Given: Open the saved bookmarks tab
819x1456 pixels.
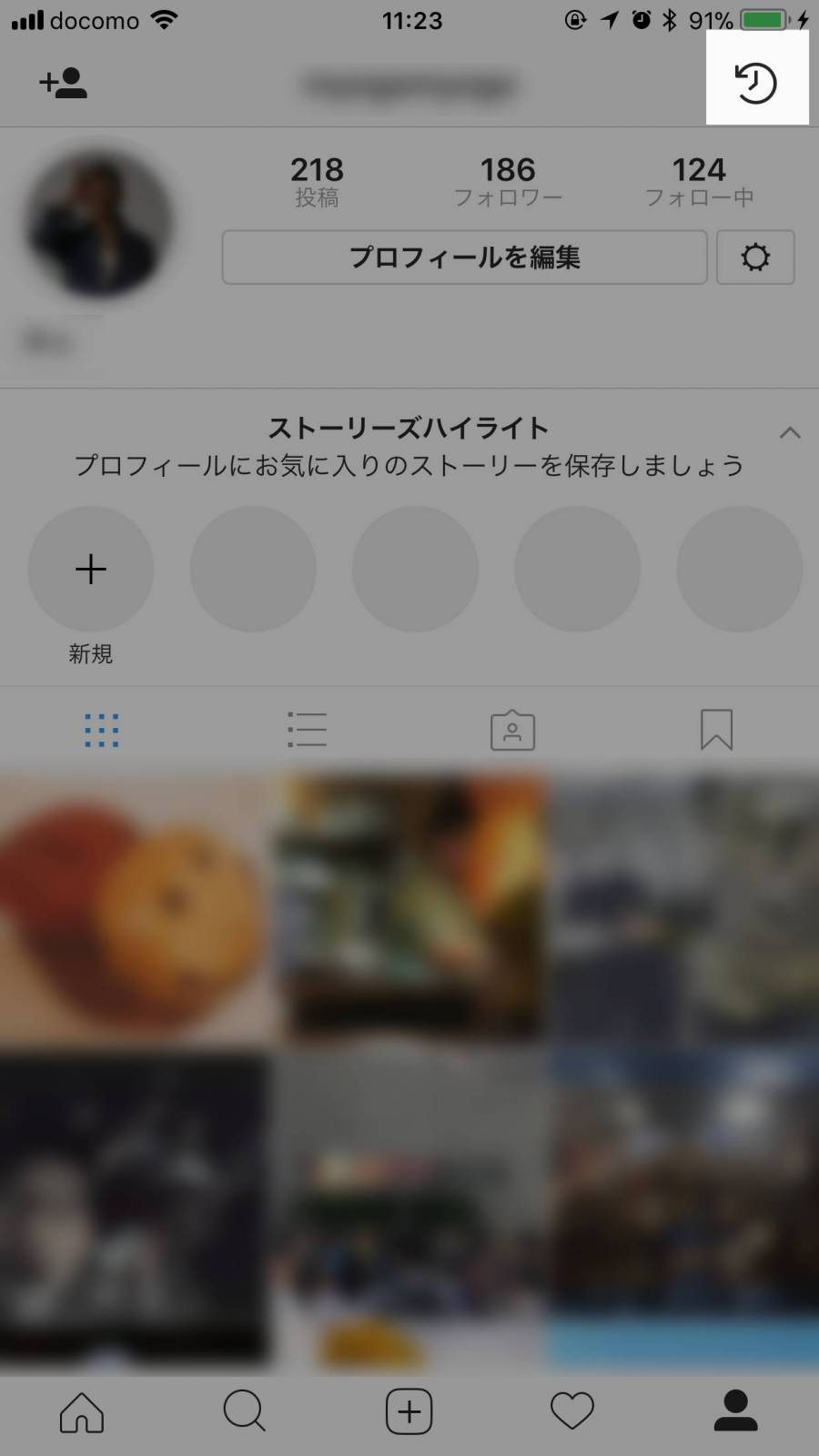Looking at the screenshot, I should [x=716, y=730].
